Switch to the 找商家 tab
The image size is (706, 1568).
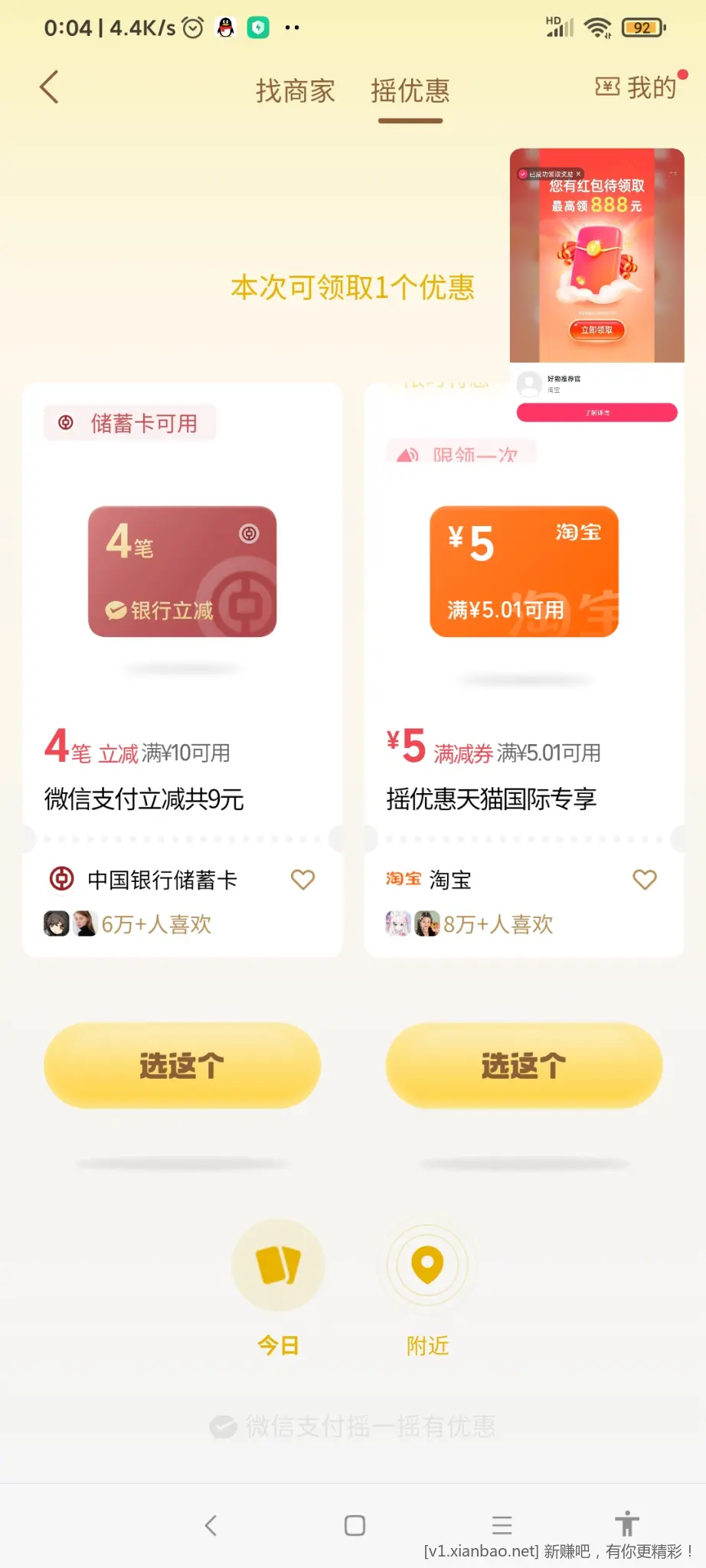click(x=296, y=91)
